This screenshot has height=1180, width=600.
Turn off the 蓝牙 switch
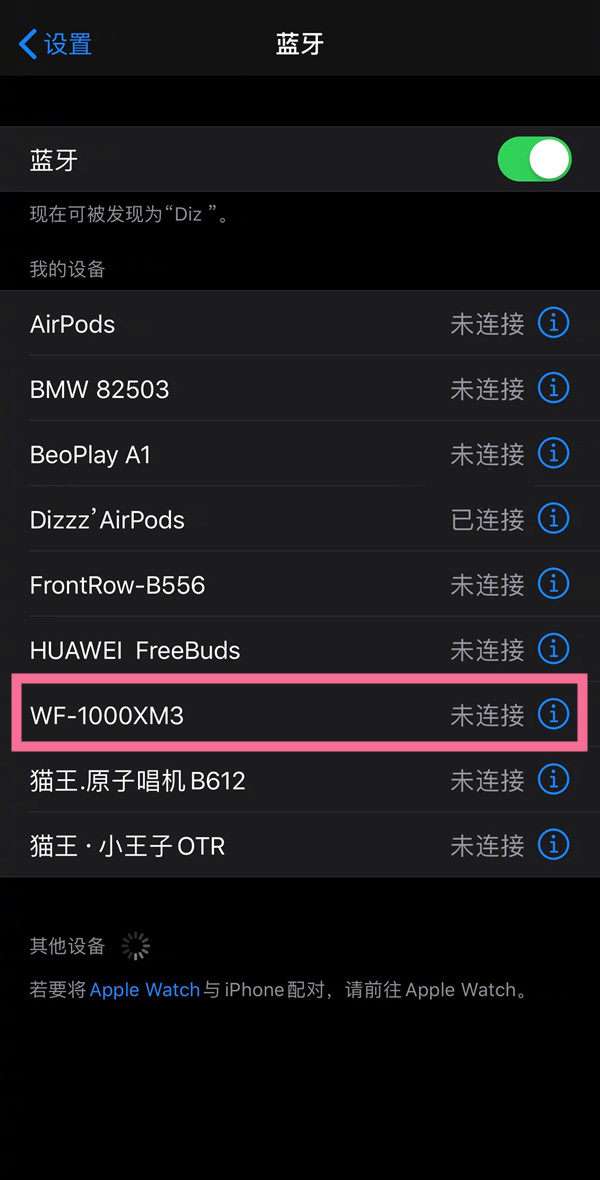(x=534, y=160)
